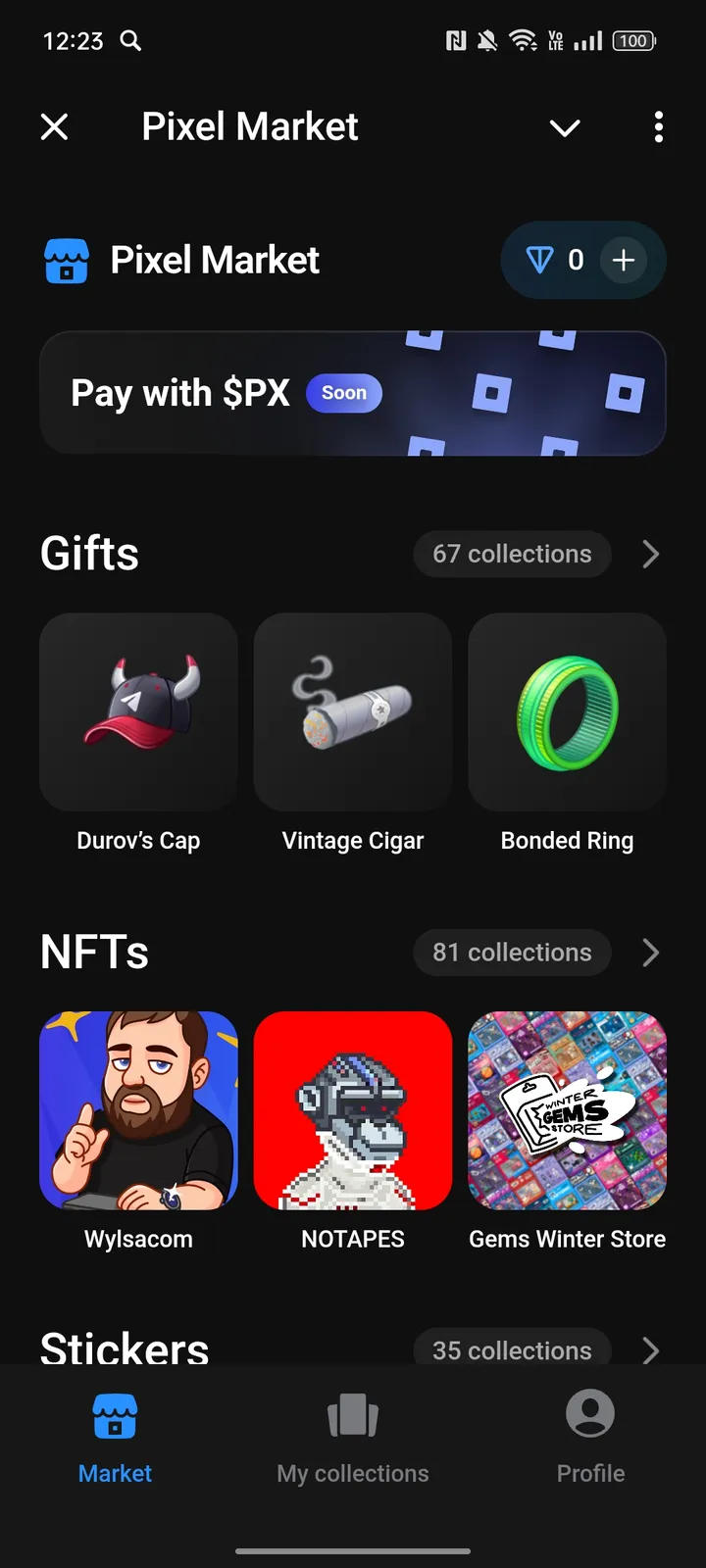Tap the My collections stack icon
This screenshot has width=706, height=1568.
pos(352,1414)
